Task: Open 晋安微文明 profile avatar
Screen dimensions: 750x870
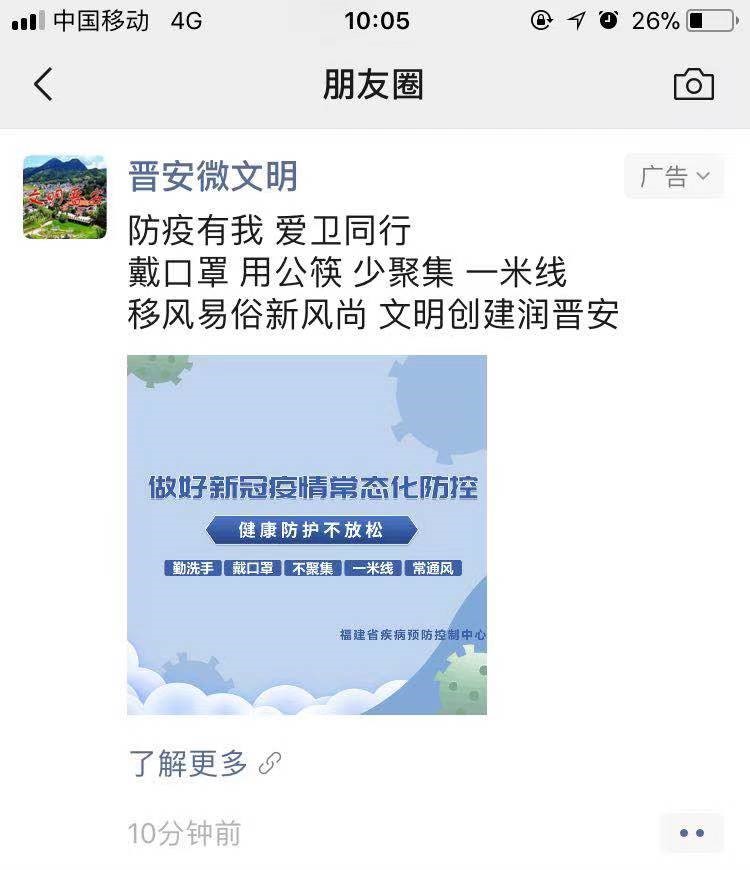Action: tap(65, 197)
